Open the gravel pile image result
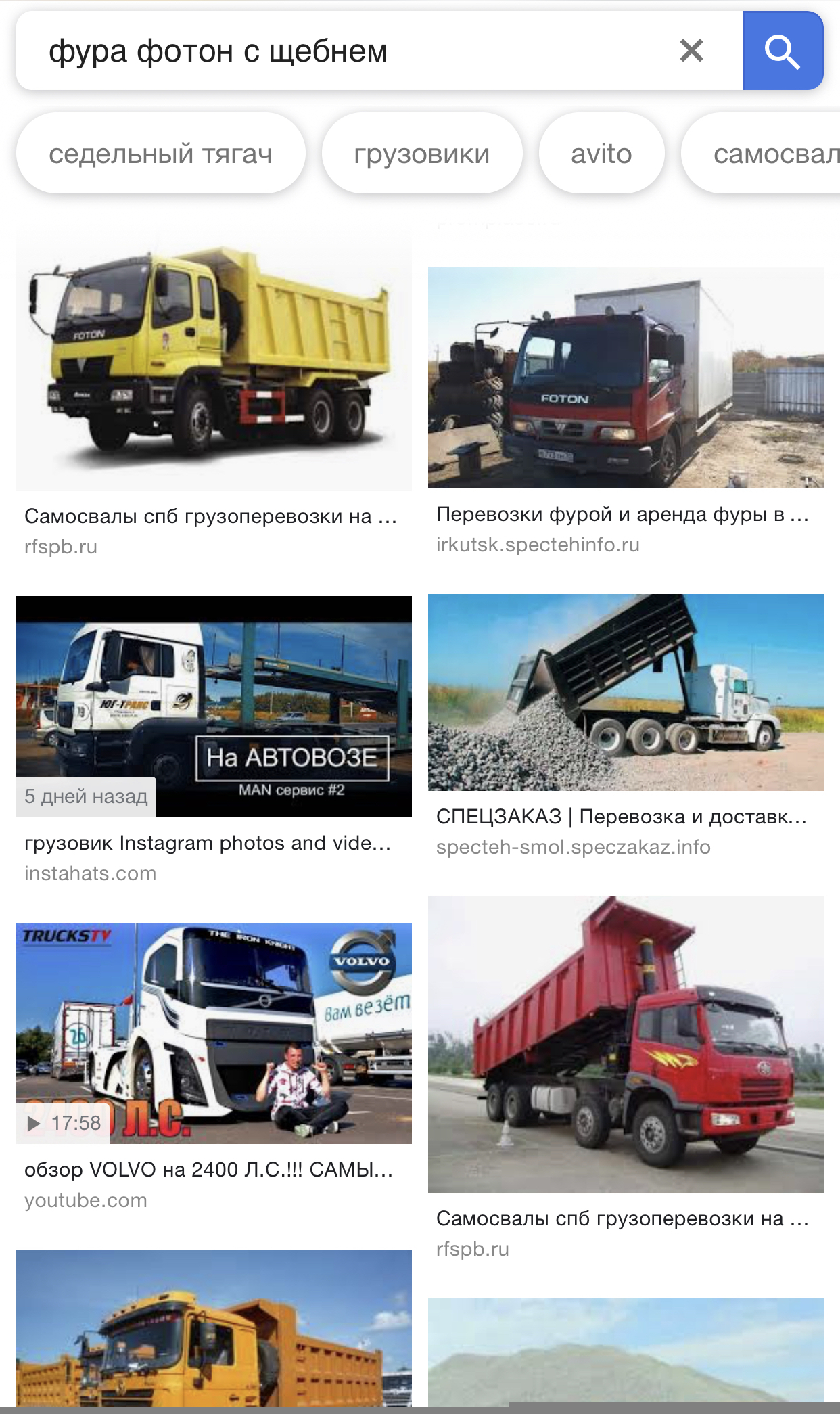 [x=626, y=1352]
